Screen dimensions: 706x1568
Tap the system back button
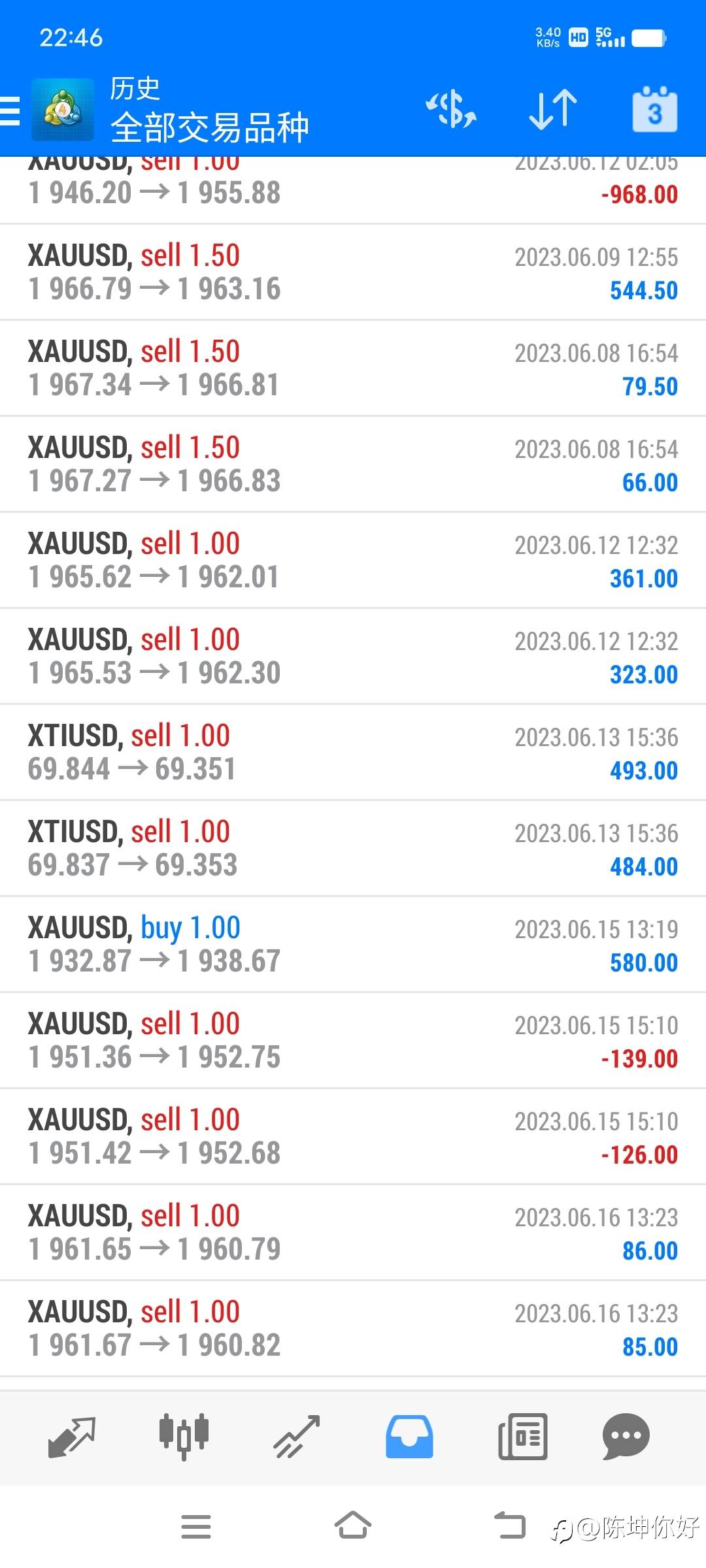point(510,1526)
